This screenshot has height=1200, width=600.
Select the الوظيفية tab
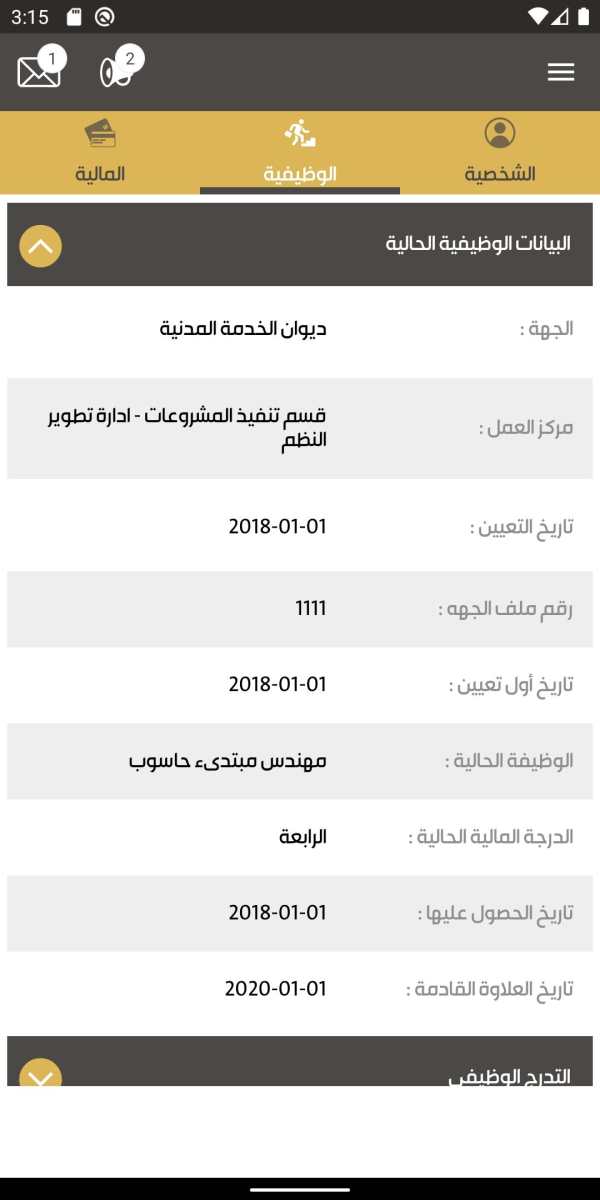(x=300, y=152)
